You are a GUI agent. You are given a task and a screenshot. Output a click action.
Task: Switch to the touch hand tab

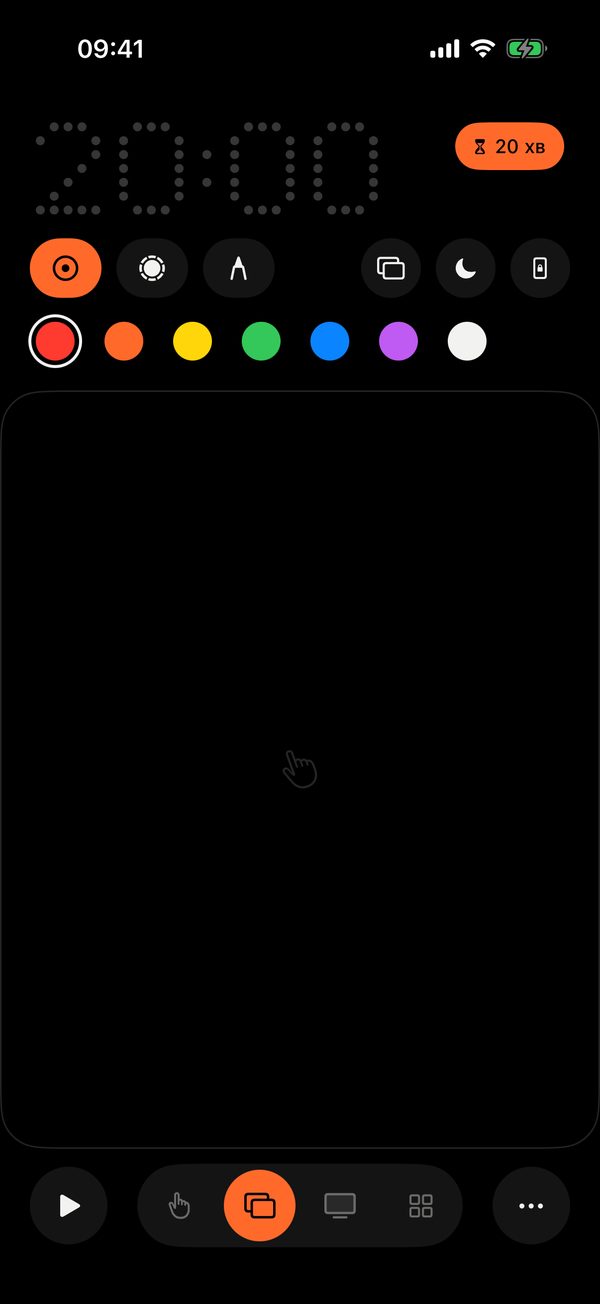coord(179,1205)
